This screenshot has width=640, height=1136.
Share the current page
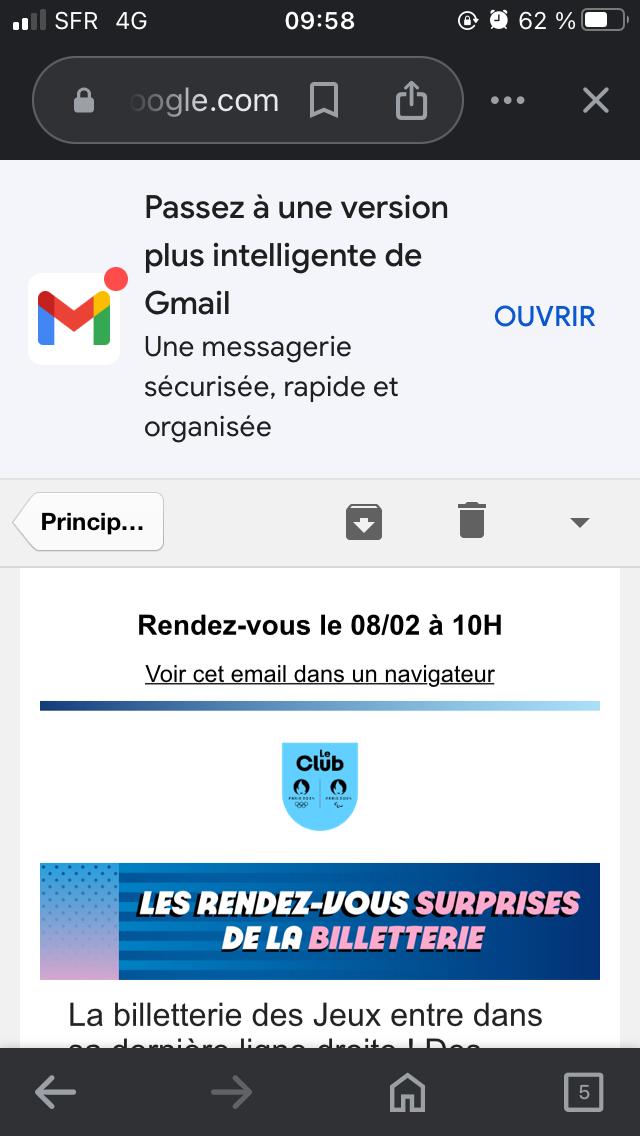pyautogui.click(x=411, y=101)
